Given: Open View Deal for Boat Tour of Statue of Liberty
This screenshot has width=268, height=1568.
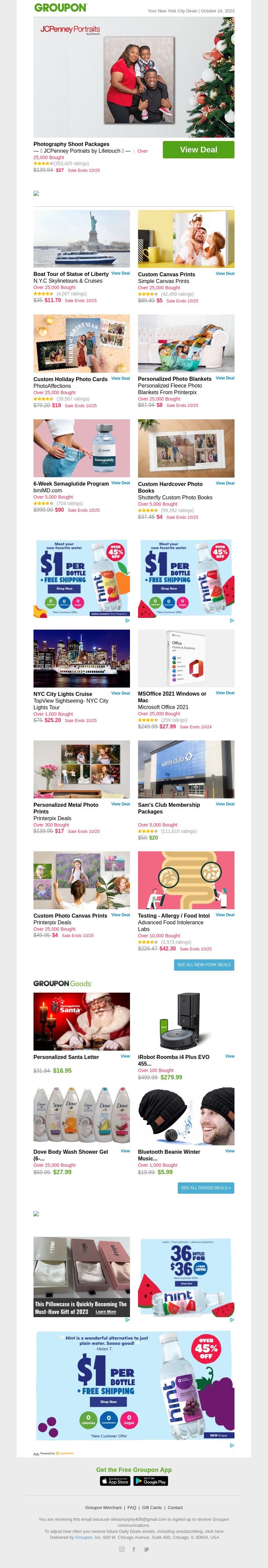Looking at the screenshot, I should point(120,273).
